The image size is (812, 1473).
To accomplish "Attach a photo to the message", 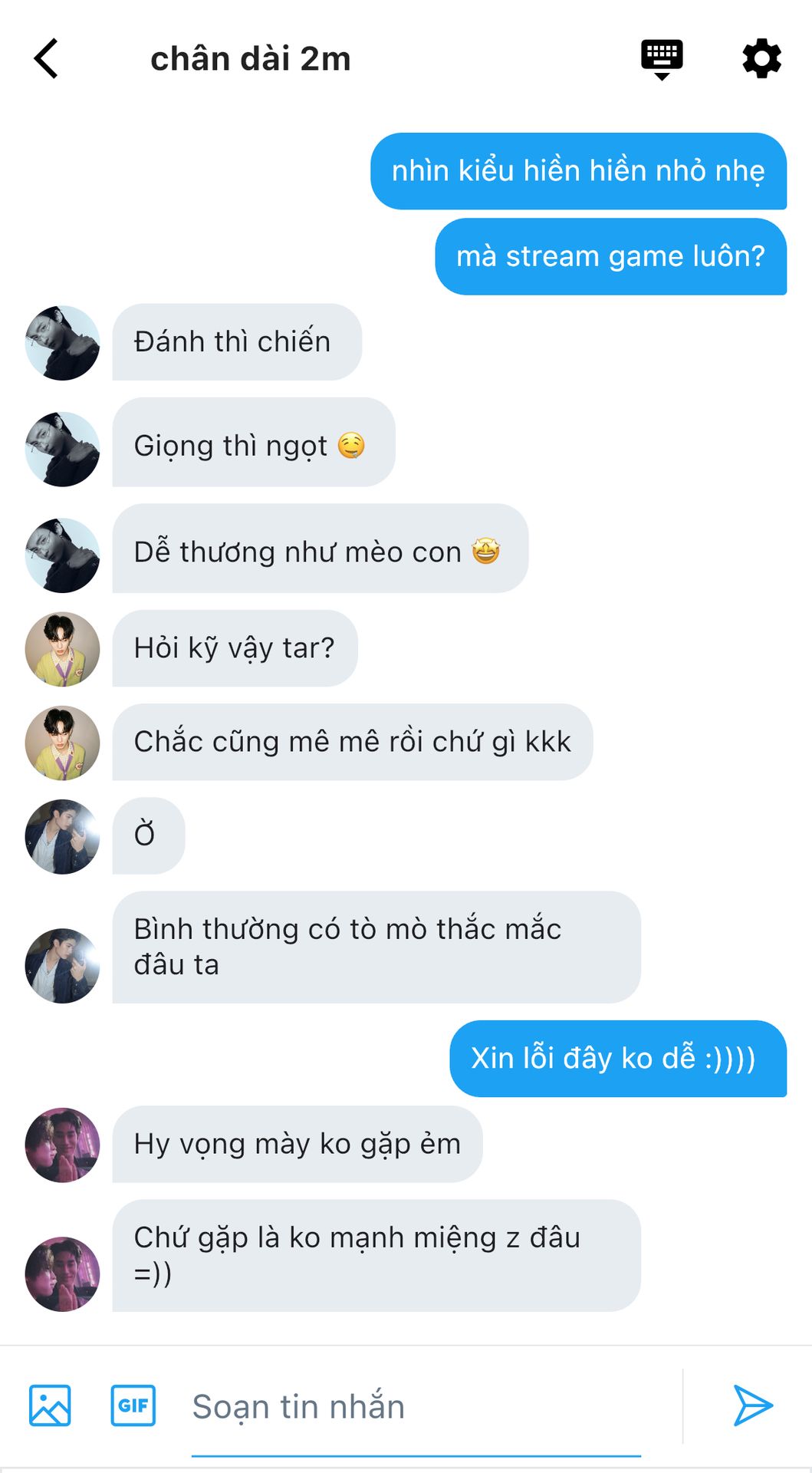I will coord(50,1405).
